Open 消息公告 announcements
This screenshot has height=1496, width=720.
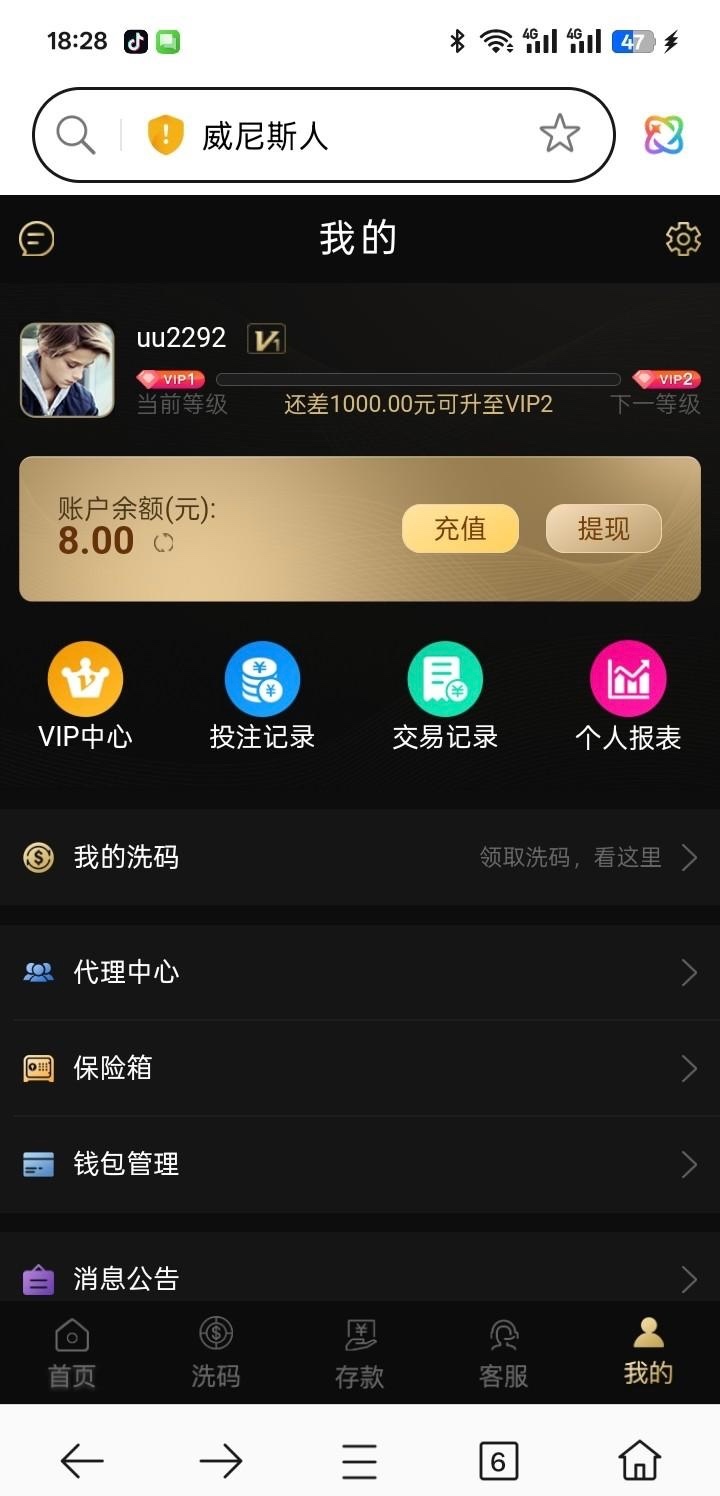(360, 1277)
